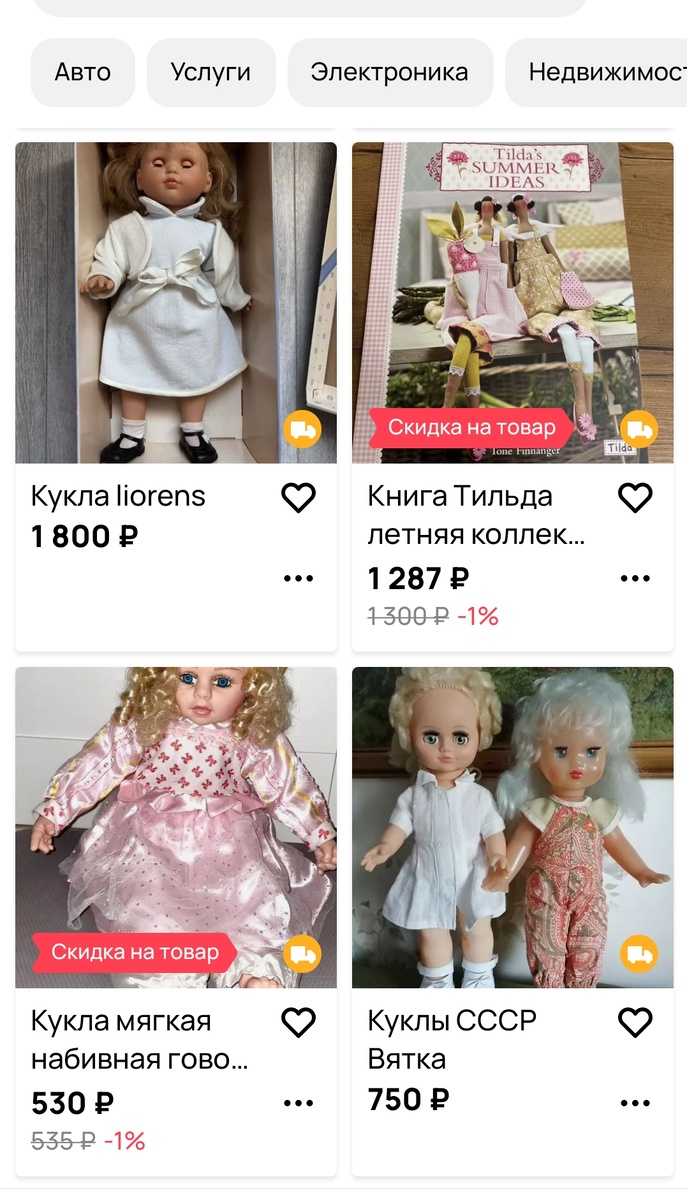Select the Электроника category chip
The height and width of the screenshot is (1200, 687).
point(390,72)
